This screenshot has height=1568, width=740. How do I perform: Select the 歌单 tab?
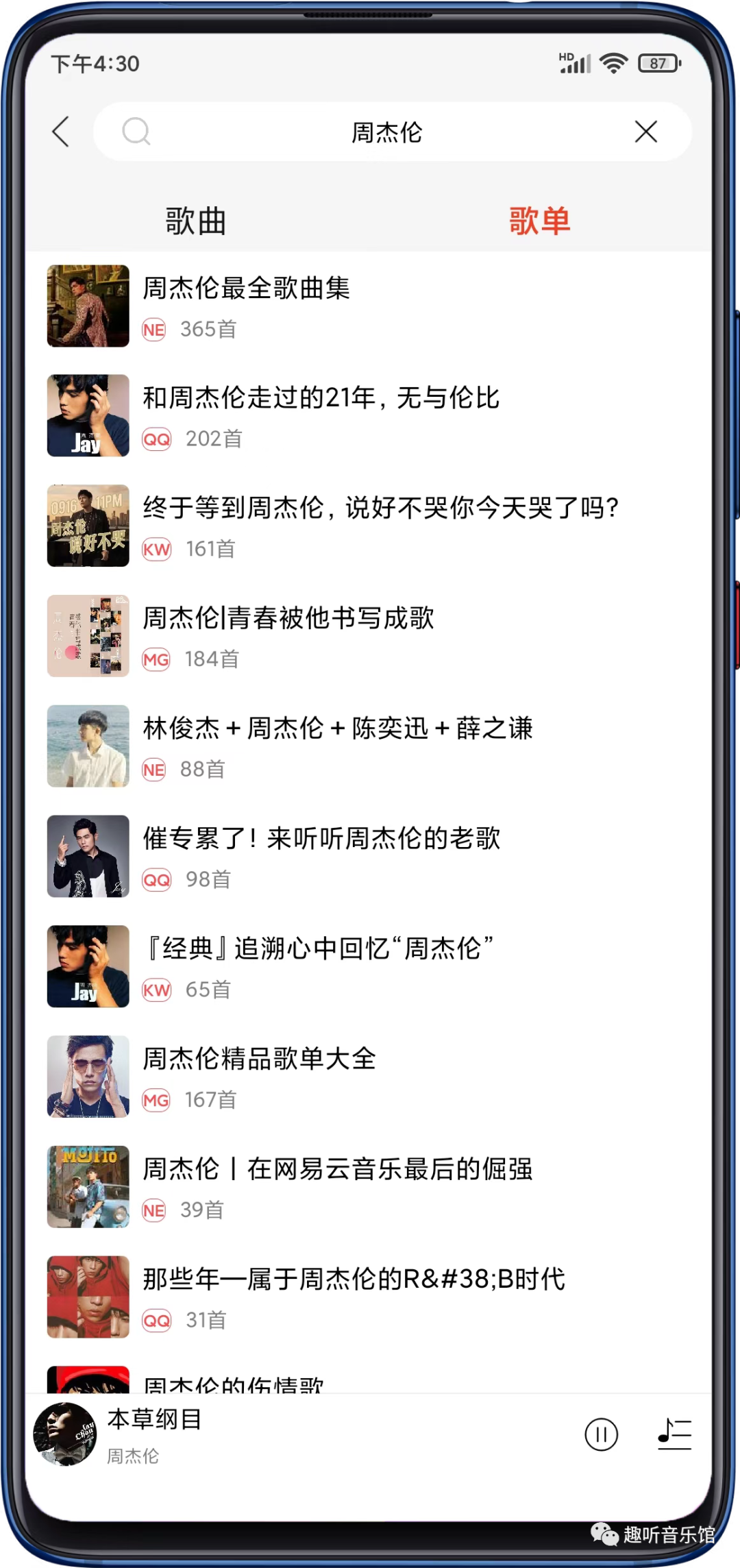click(539, 221)
